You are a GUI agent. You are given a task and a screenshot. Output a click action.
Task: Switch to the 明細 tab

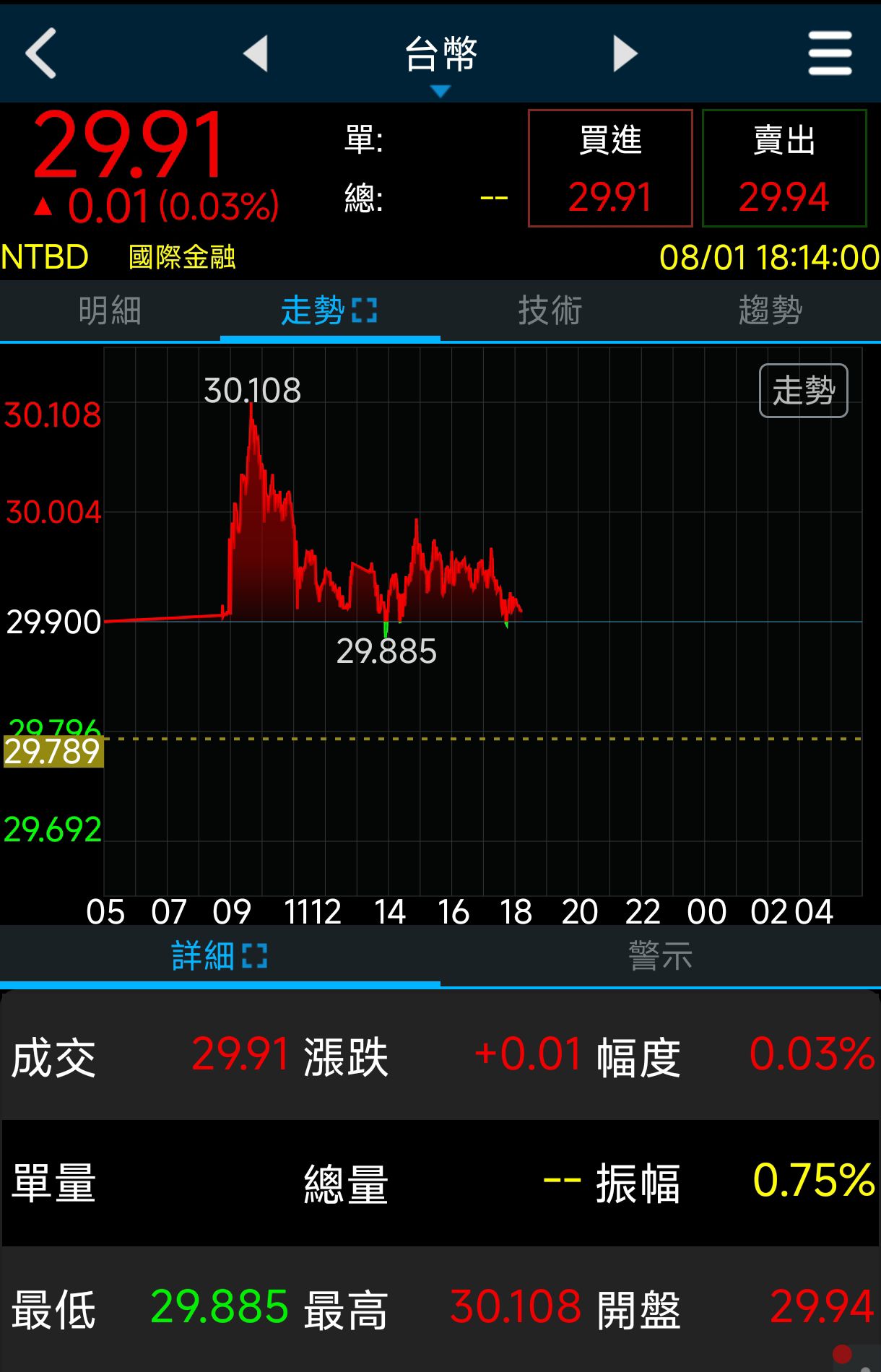[x=110, y=311]
